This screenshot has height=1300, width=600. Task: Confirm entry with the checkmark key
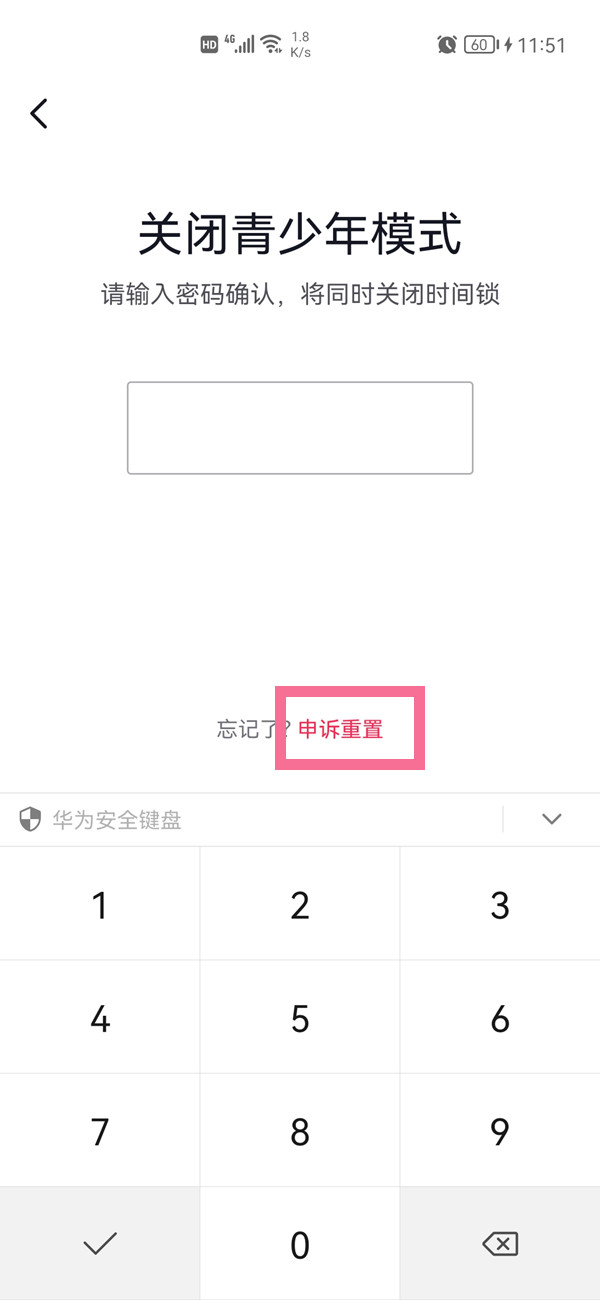click(100, 1244)
